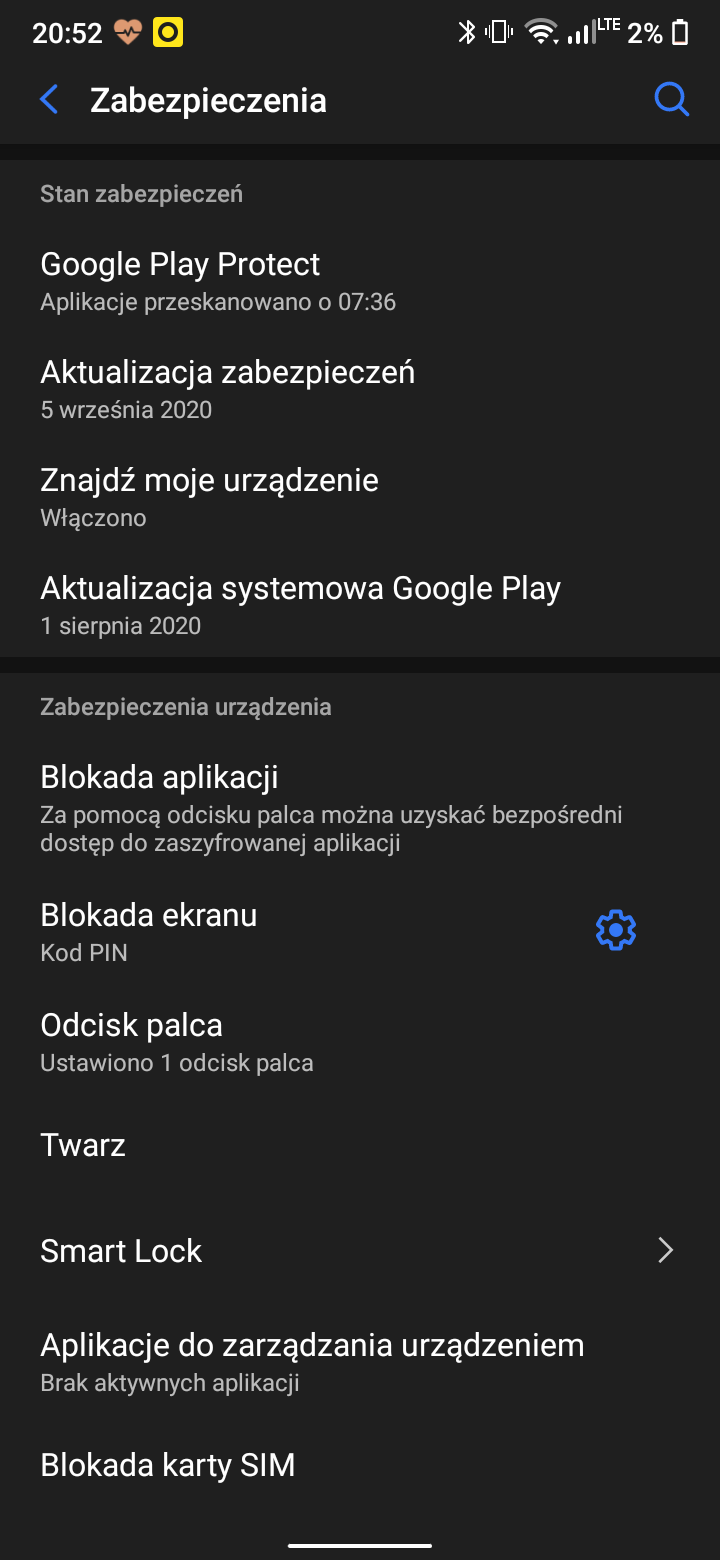Open Aplikacje do zarządzania urządzeniem
This screenshot has width=720, height=1560.
click(360, 1362)
